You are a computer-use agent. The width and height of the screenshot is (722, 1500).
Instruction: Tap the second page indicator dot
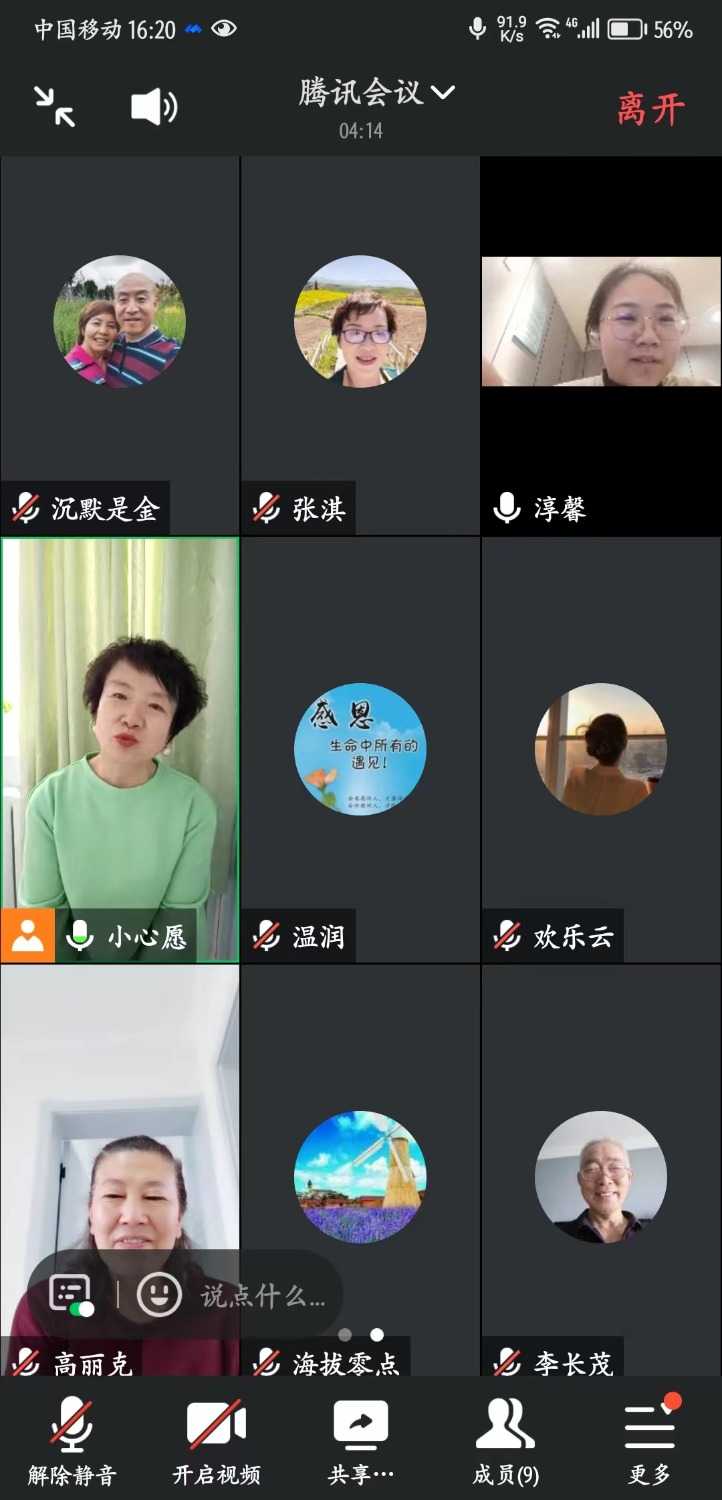tap(375, 1333)
